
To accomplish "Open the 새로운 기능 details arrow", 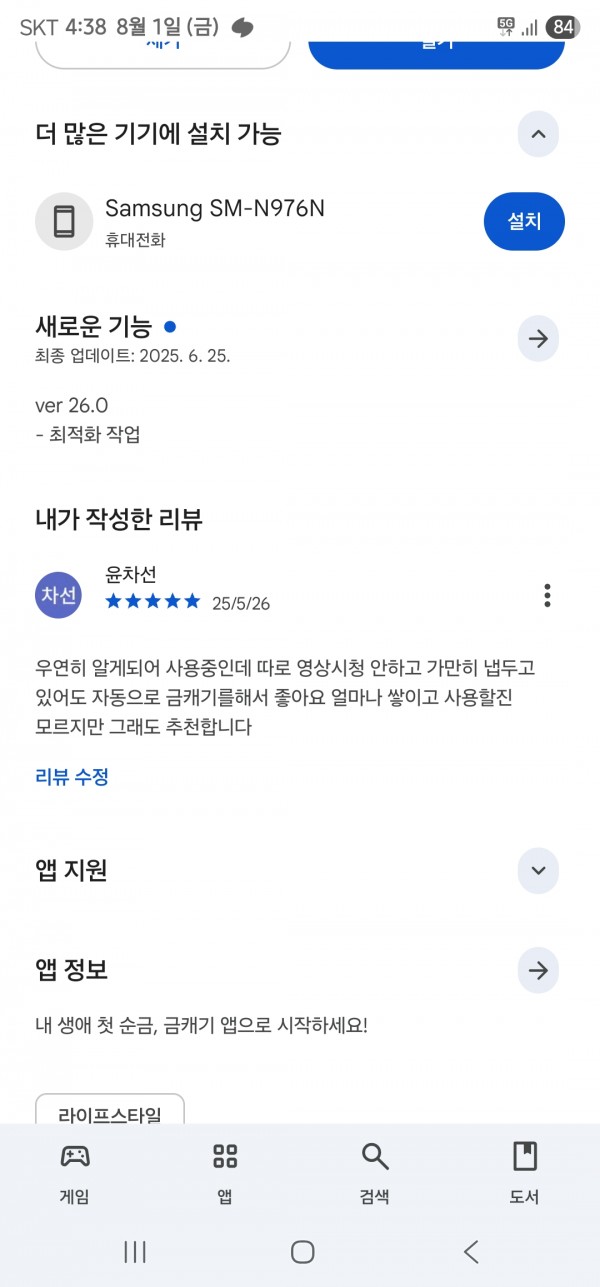I will click(x=538, y=339).
